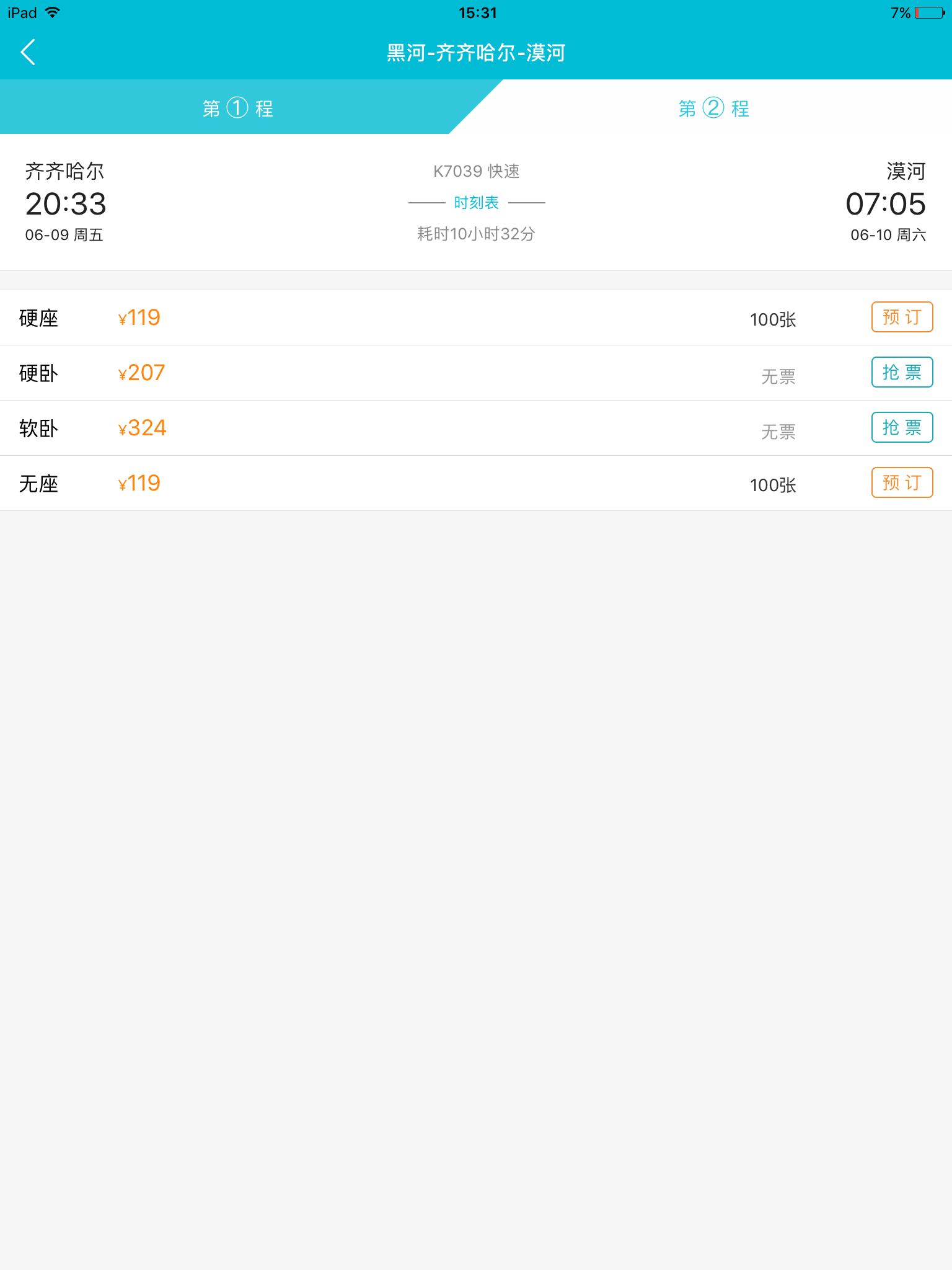Screen dimensions: 952x1270
Task: Switch to the 第②程 tab
Action: [x=713, y=109]
